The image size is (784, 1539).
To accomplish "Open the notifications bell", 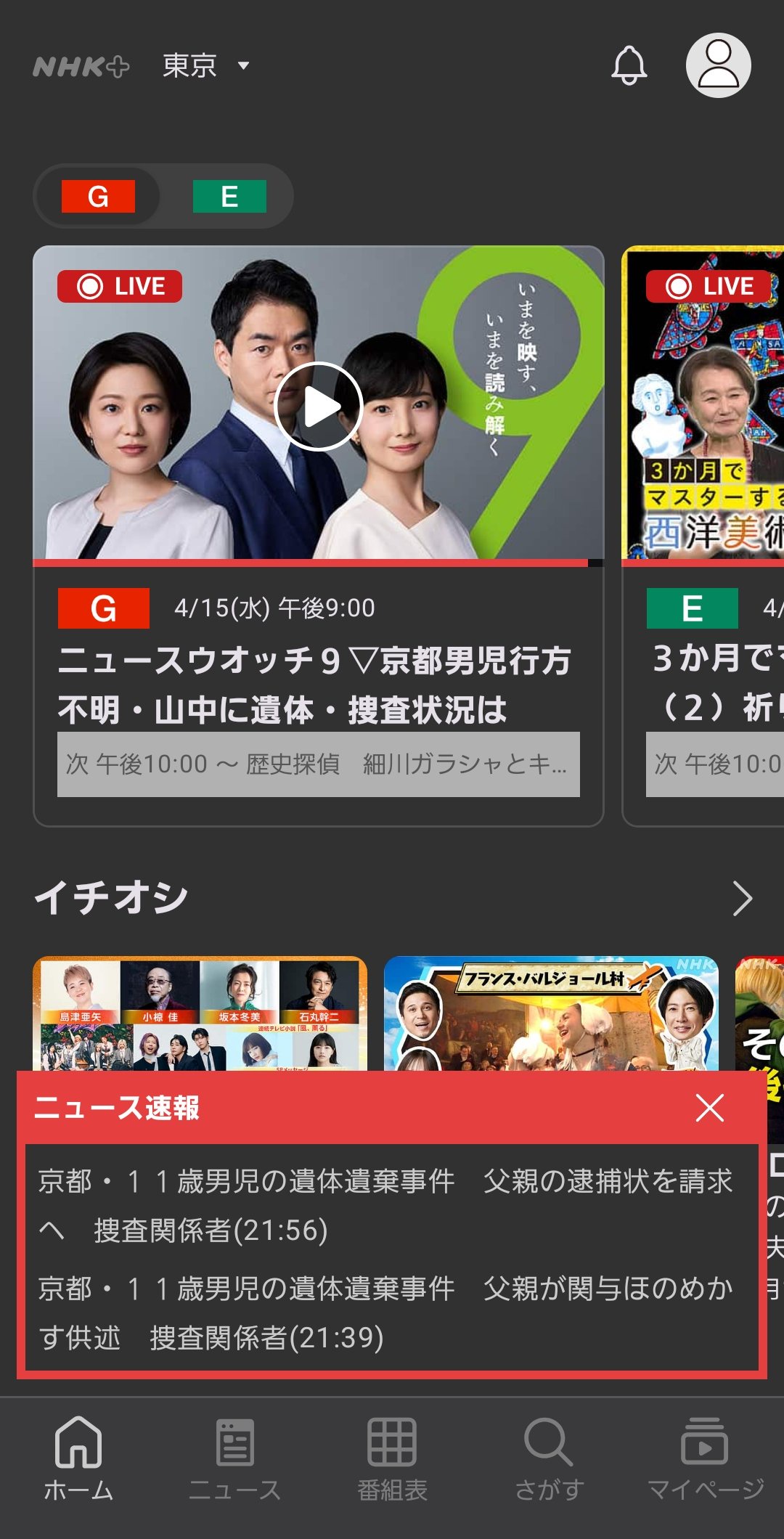I will (629, 65).
